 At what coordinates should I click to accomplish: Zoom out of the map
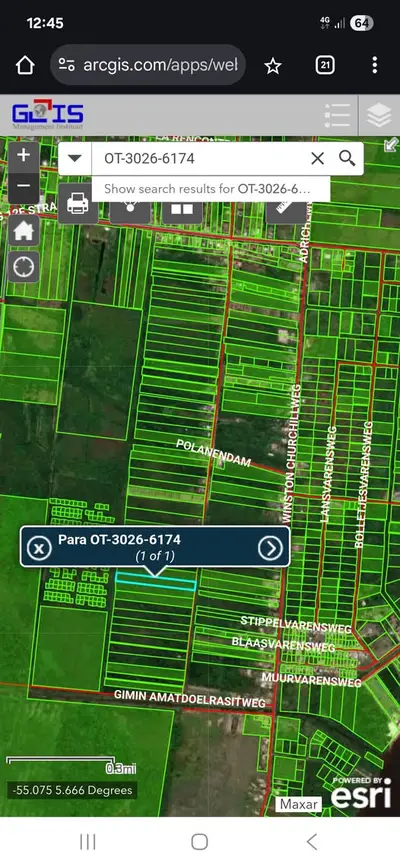pyautogui.click(x=23, y=186)
